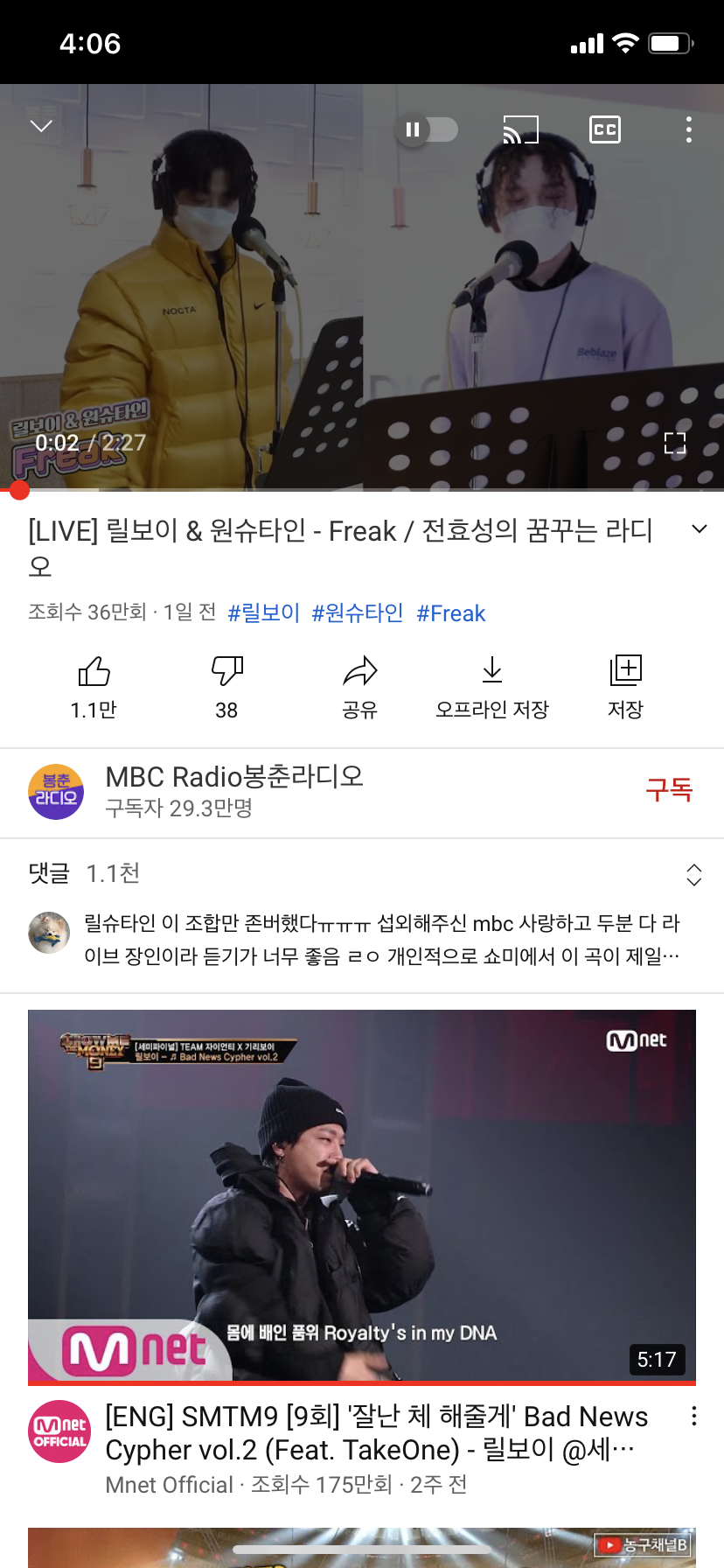The width and height of the screenshot is (724, 1568).
Task: Cast the video to a device
Action: [520, 129]
